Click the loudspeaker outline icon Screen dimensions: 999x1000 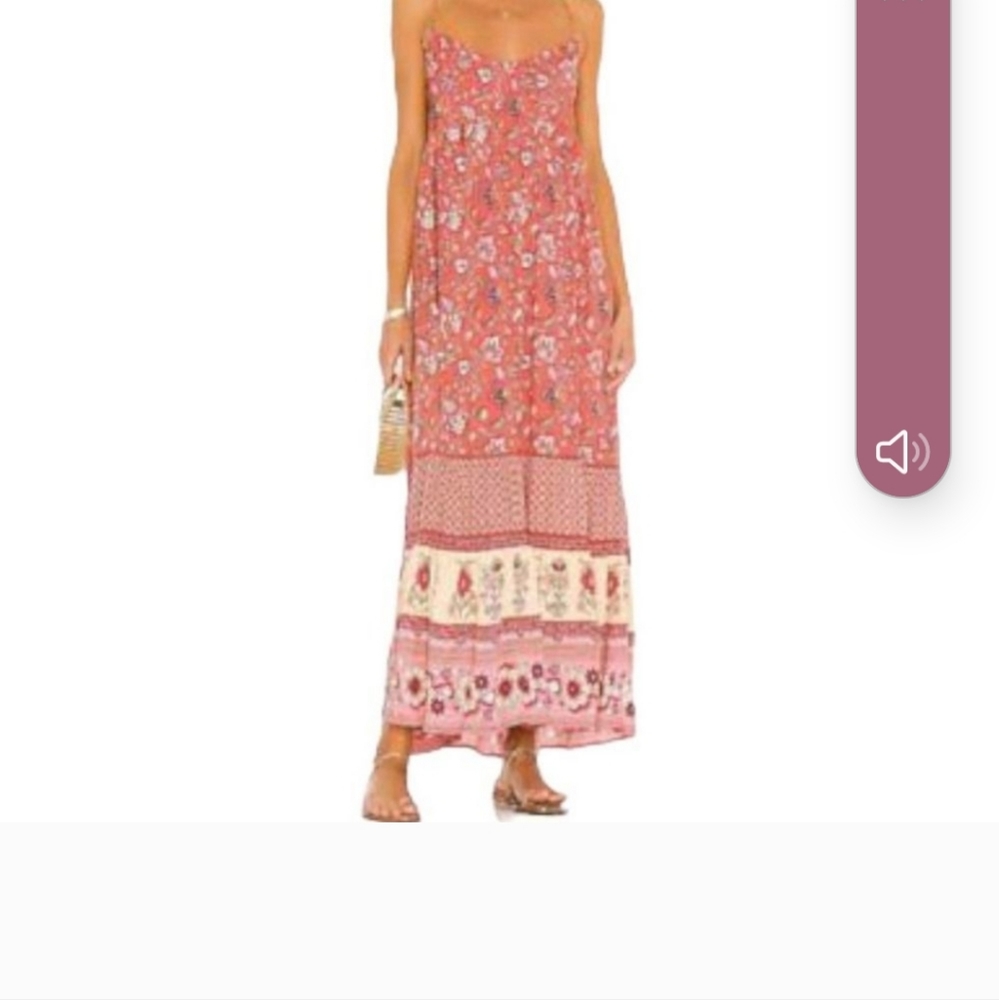click(x=898, y=451)
